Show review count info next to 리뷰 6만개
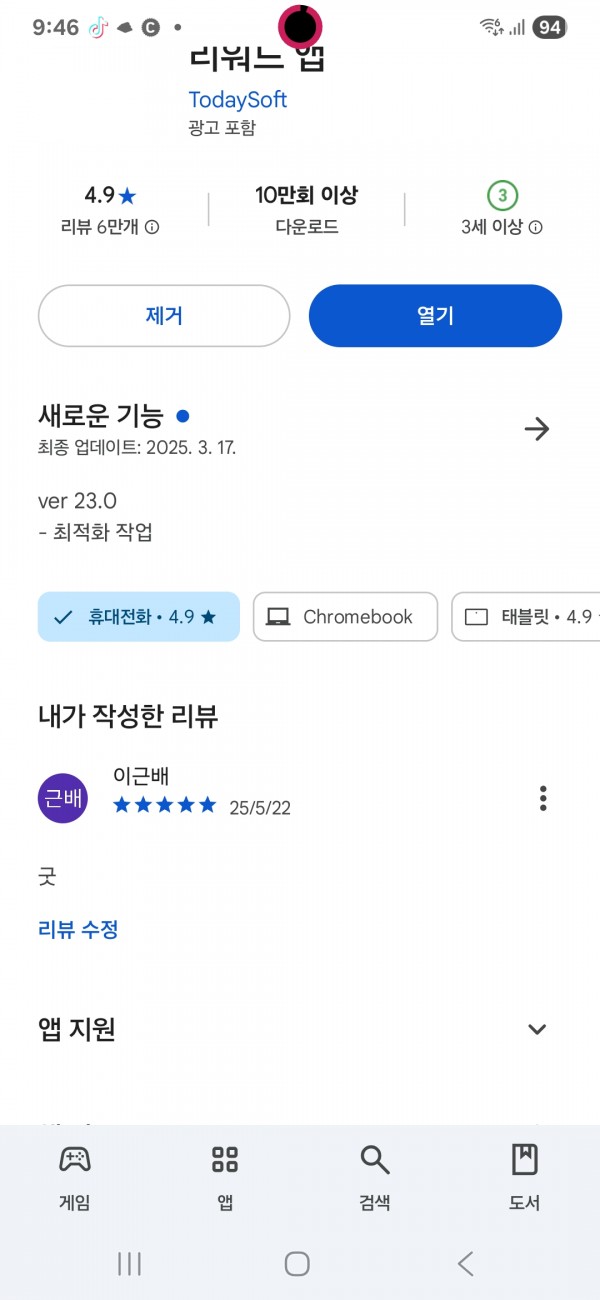Screen dimensions: 600x1300 [x=152, y=227]
